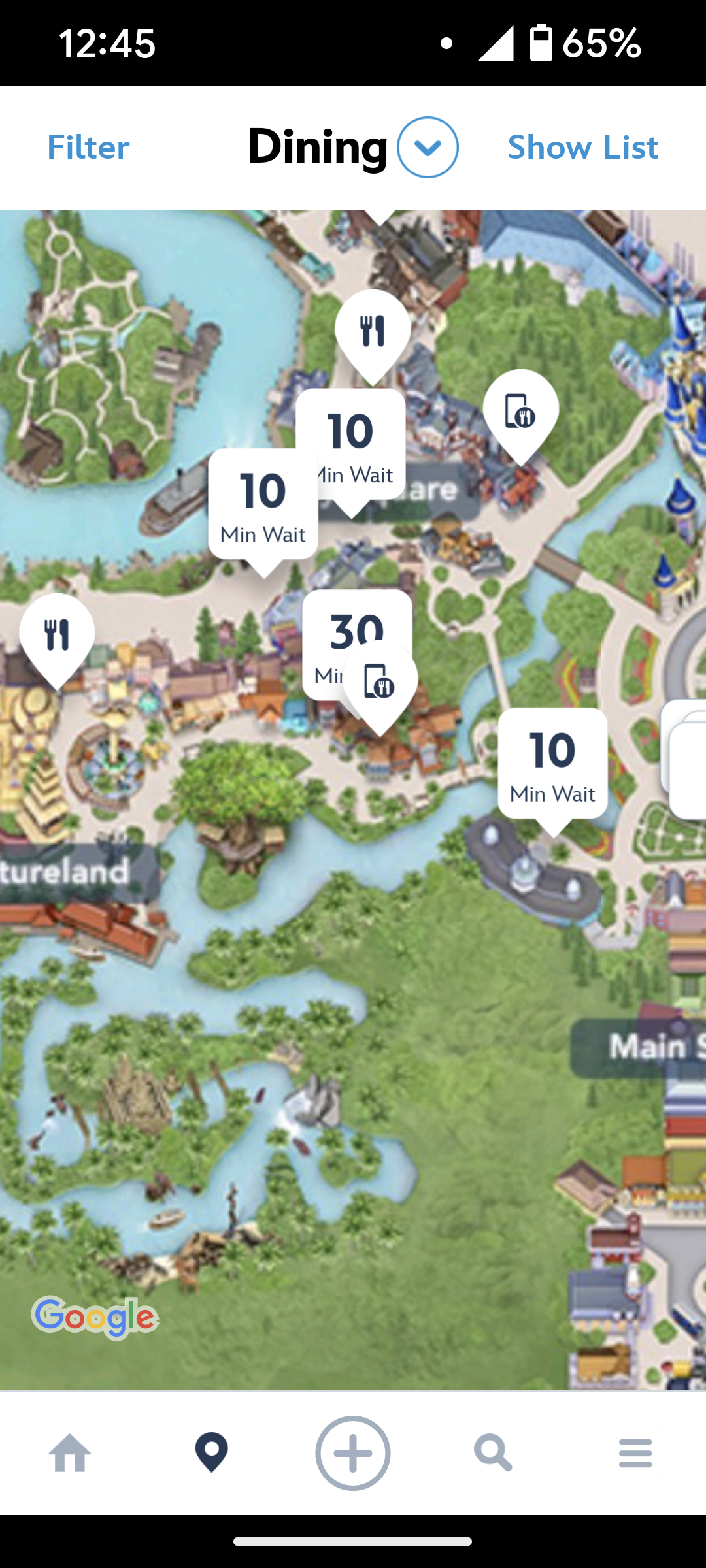The width and height of the screenshot is (706, 1568).
Task: Open the Search tab
Action: tap(493, 1453)
